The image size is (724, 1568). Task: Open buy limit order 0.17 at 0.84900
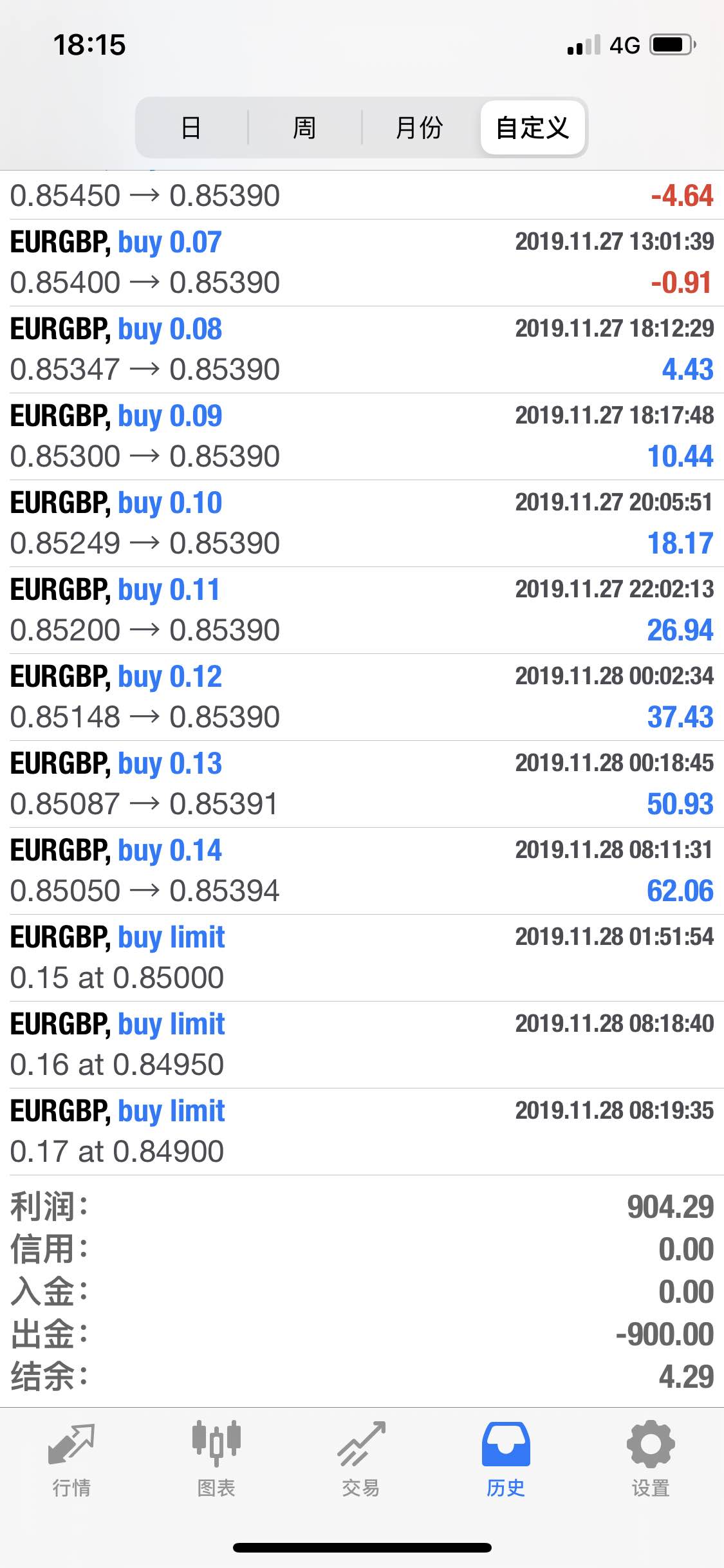pos(362,1132)
